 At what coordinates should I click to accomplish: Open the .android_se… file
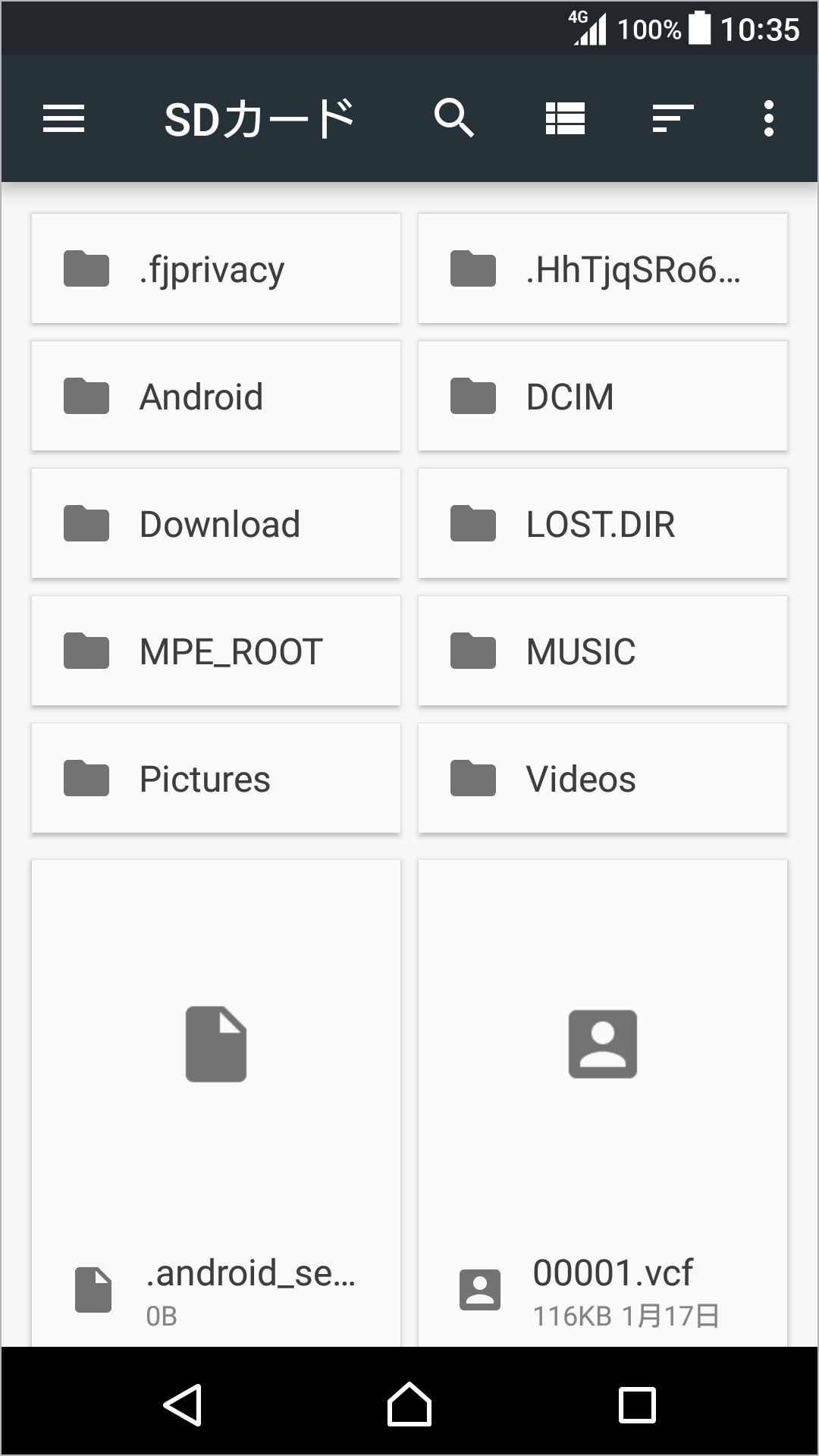[216, 1100]
